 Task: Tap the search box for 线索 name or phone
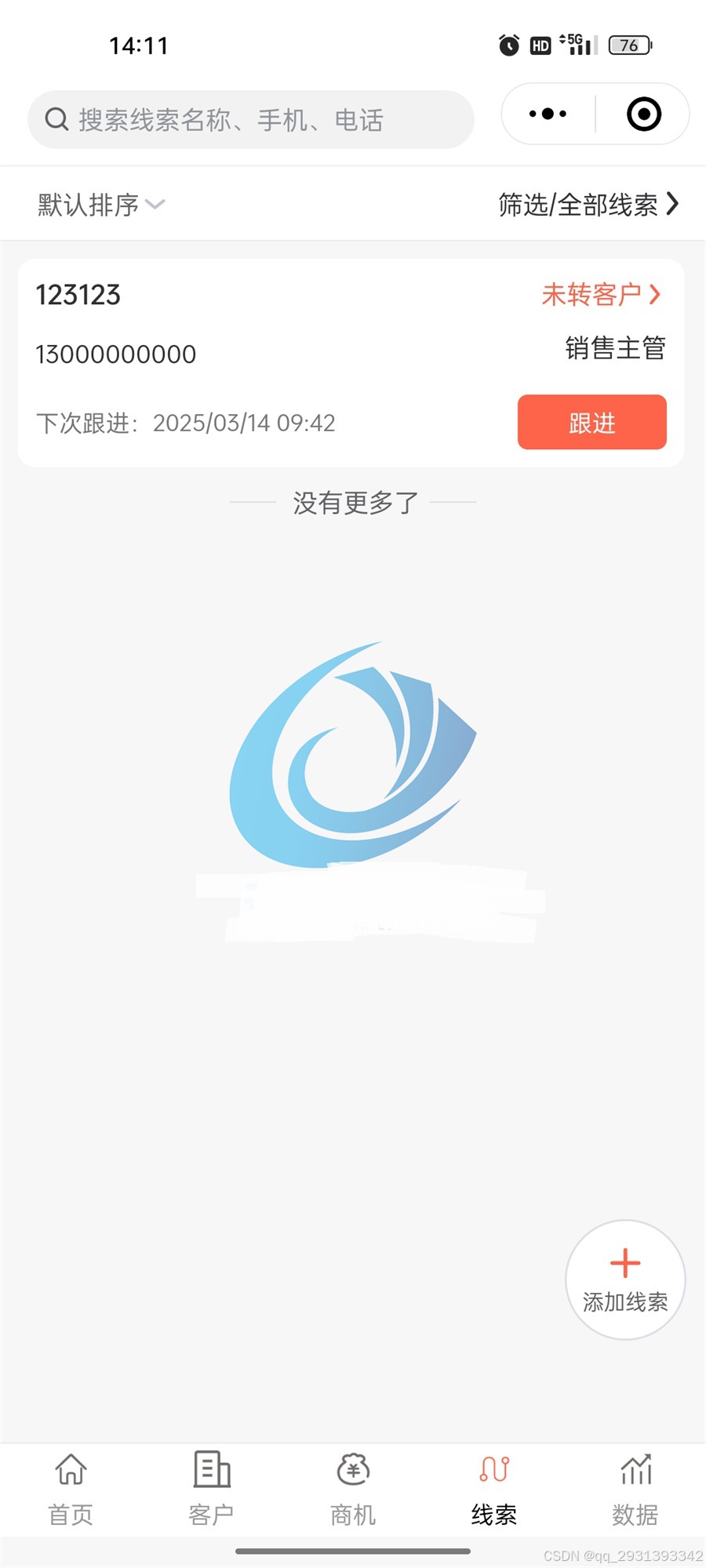coord(251,120)
